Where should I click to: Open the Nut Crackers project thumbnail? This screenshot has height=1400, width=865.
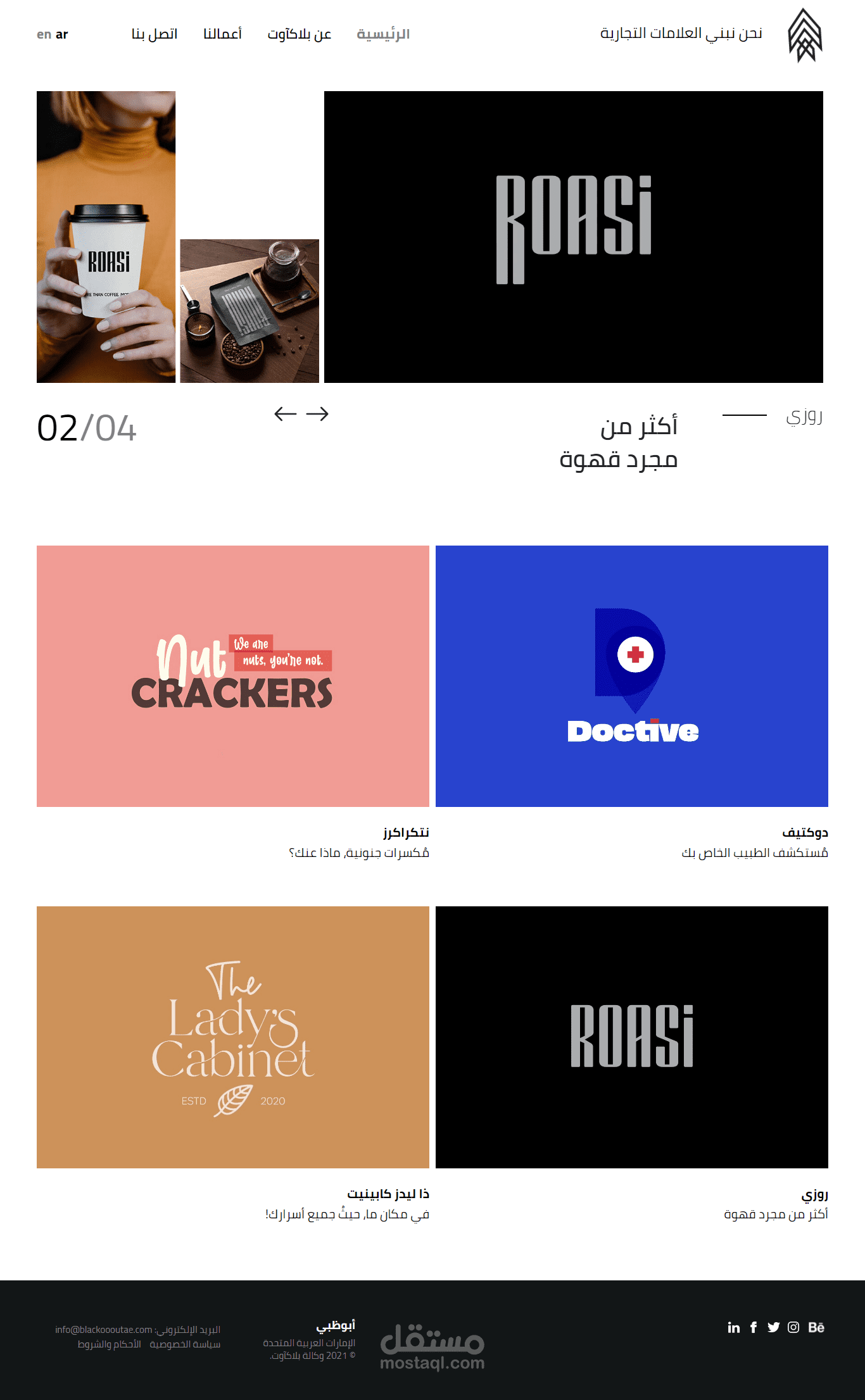[x=232, y=676]
